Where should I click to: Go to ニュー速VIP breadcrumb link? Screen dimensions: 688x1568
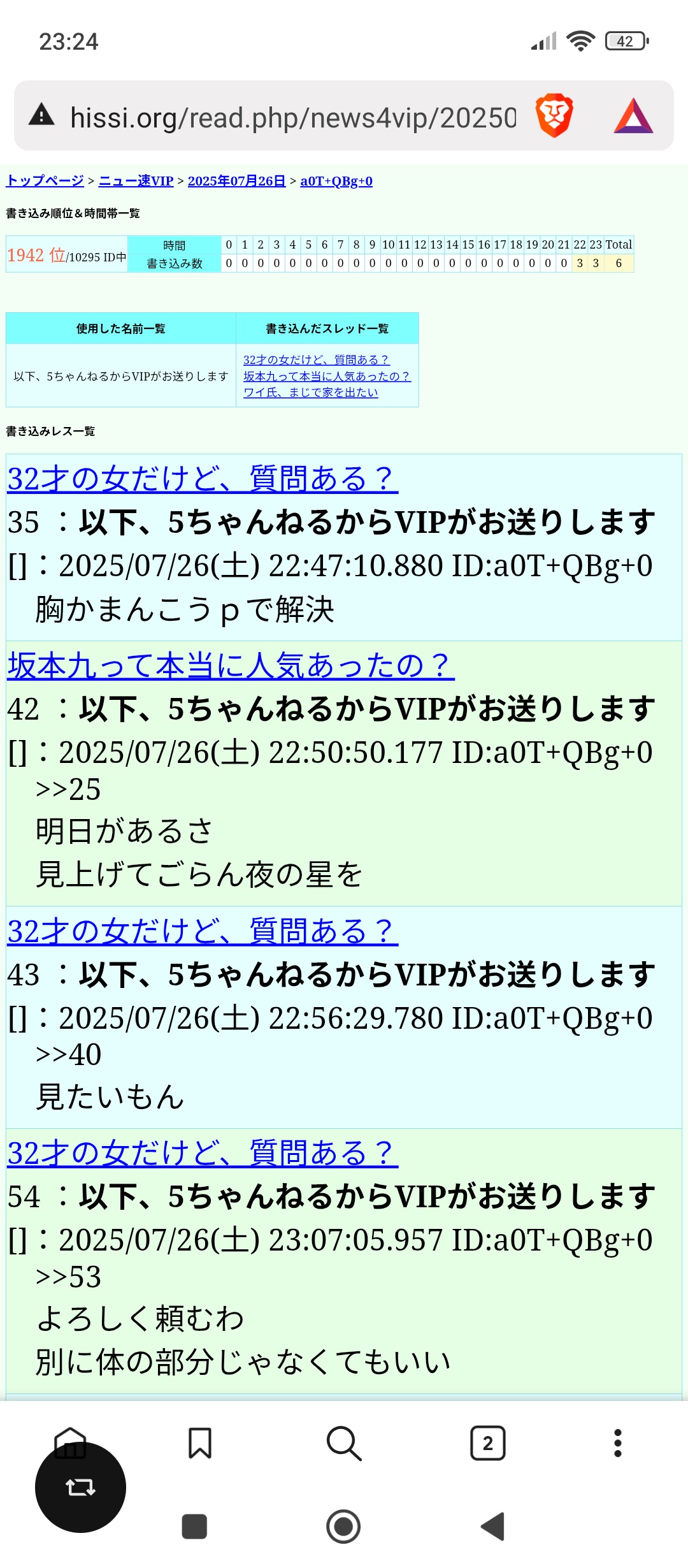pyautogui.click(x=136, y=181)
